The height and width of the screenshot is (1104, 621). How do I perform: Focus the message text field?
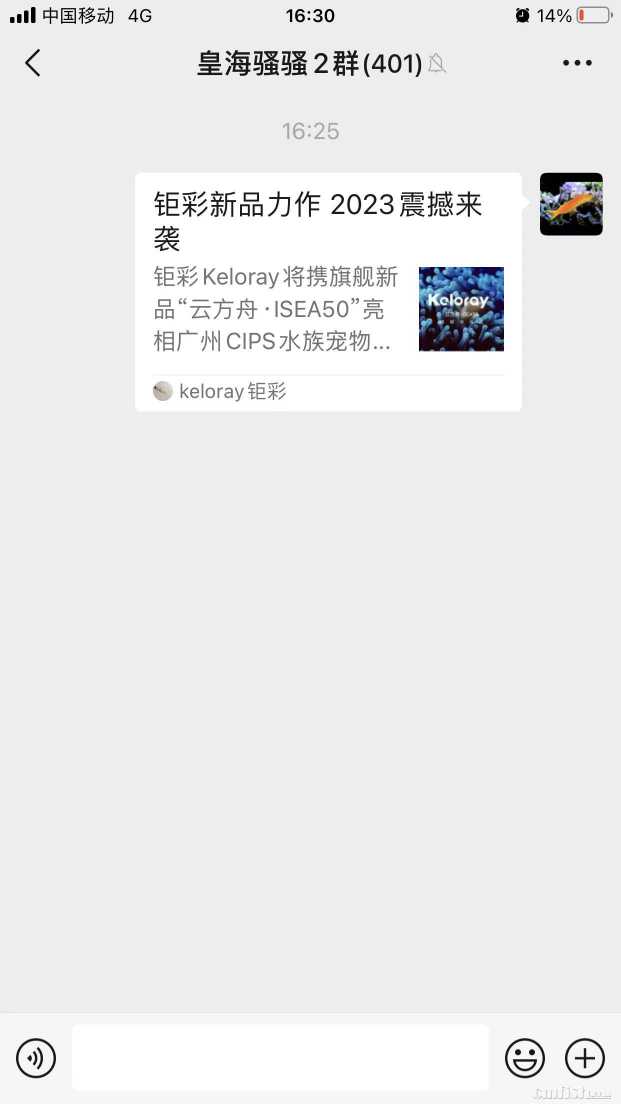point(280,1057)
